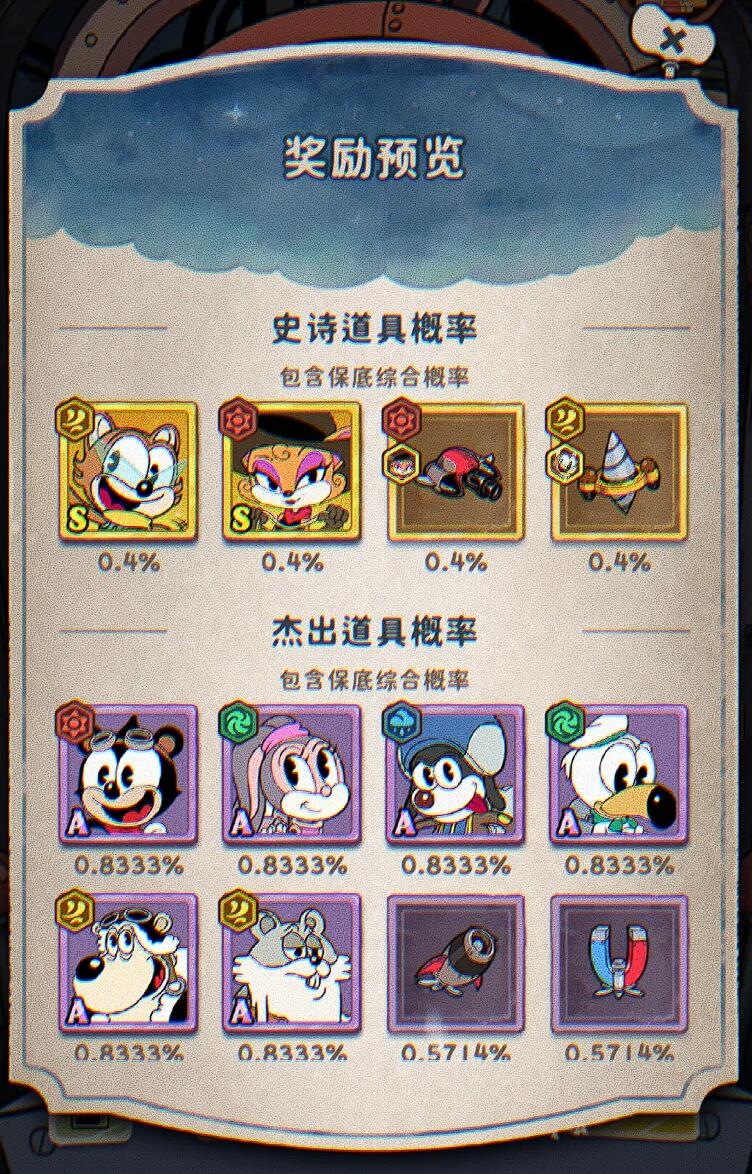Open the A-rank gray hamster tile
This screenshot has width=752, height=1174.
(291, 964)
